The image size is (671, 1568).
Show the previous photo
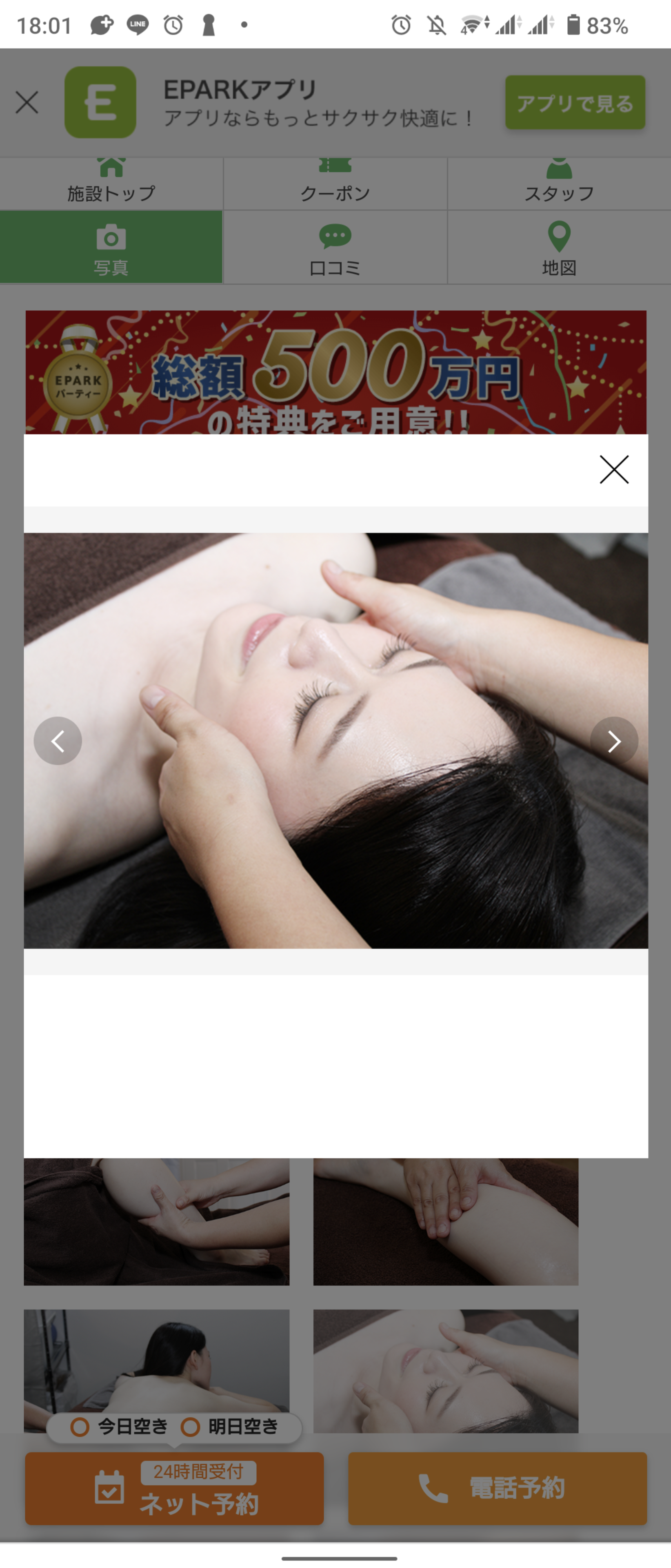(58, 741)
